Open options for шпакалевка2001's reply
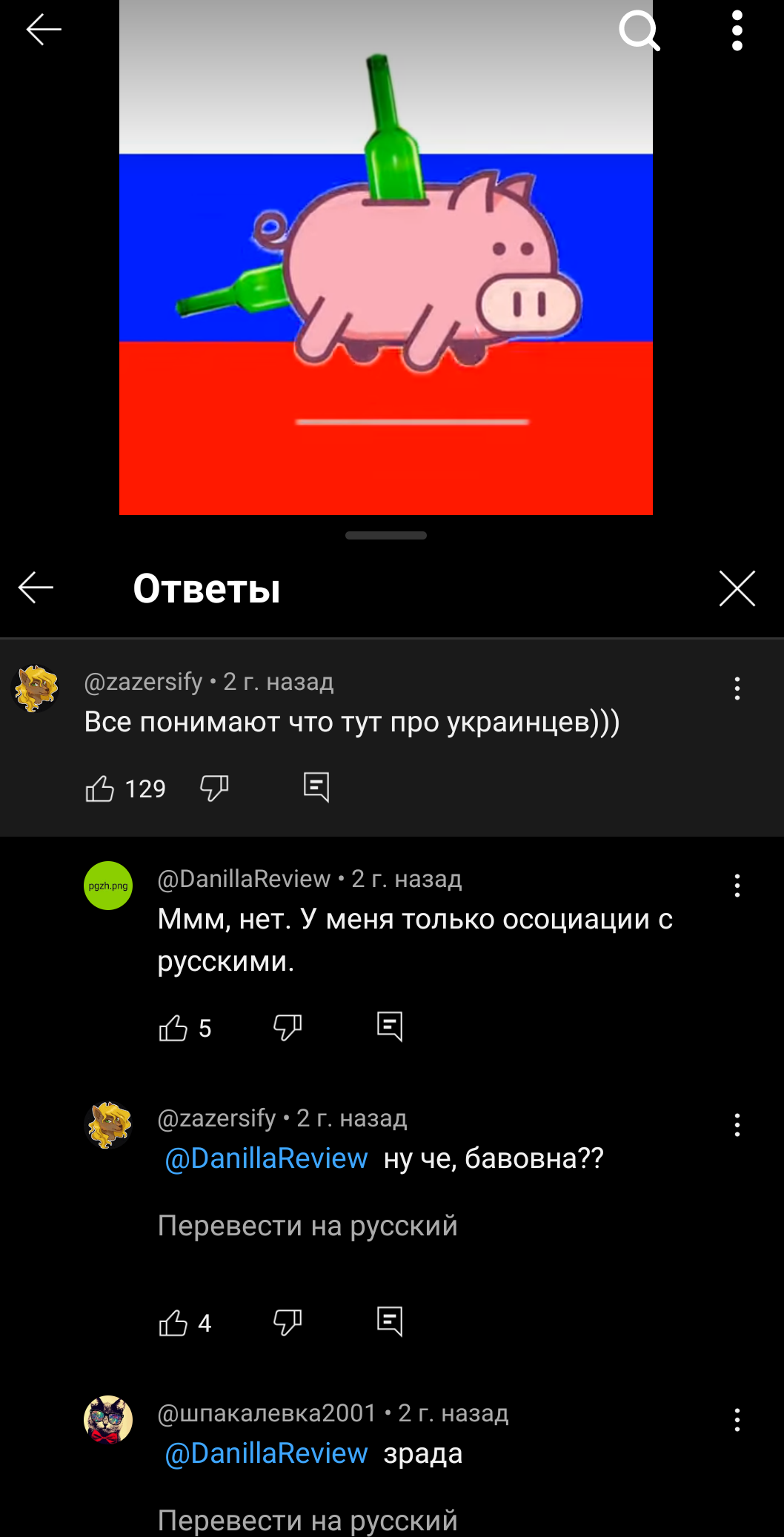The height and width of the screenshot is (1537, 784). (737, 1420)
